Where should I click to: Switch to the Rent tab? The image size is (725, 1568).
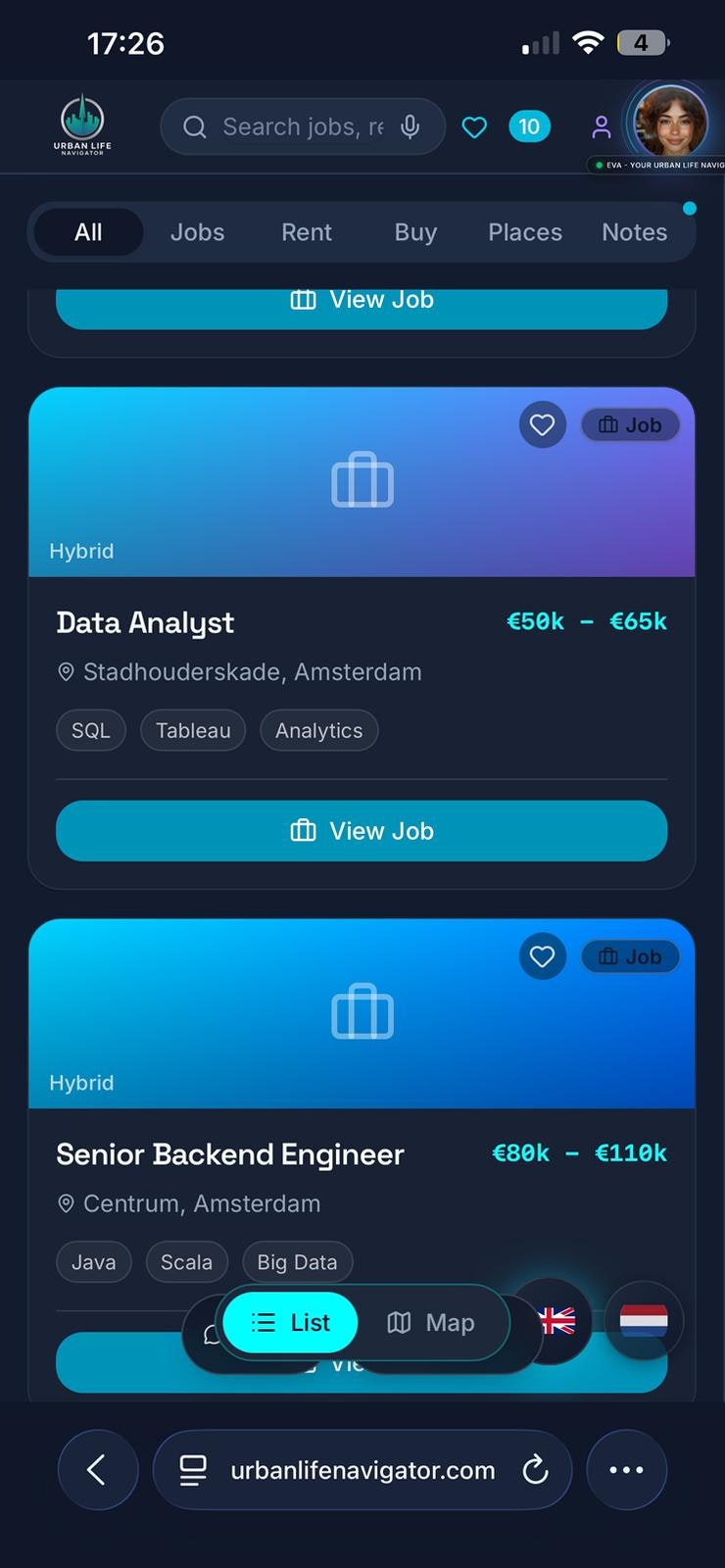click(307, 232)
